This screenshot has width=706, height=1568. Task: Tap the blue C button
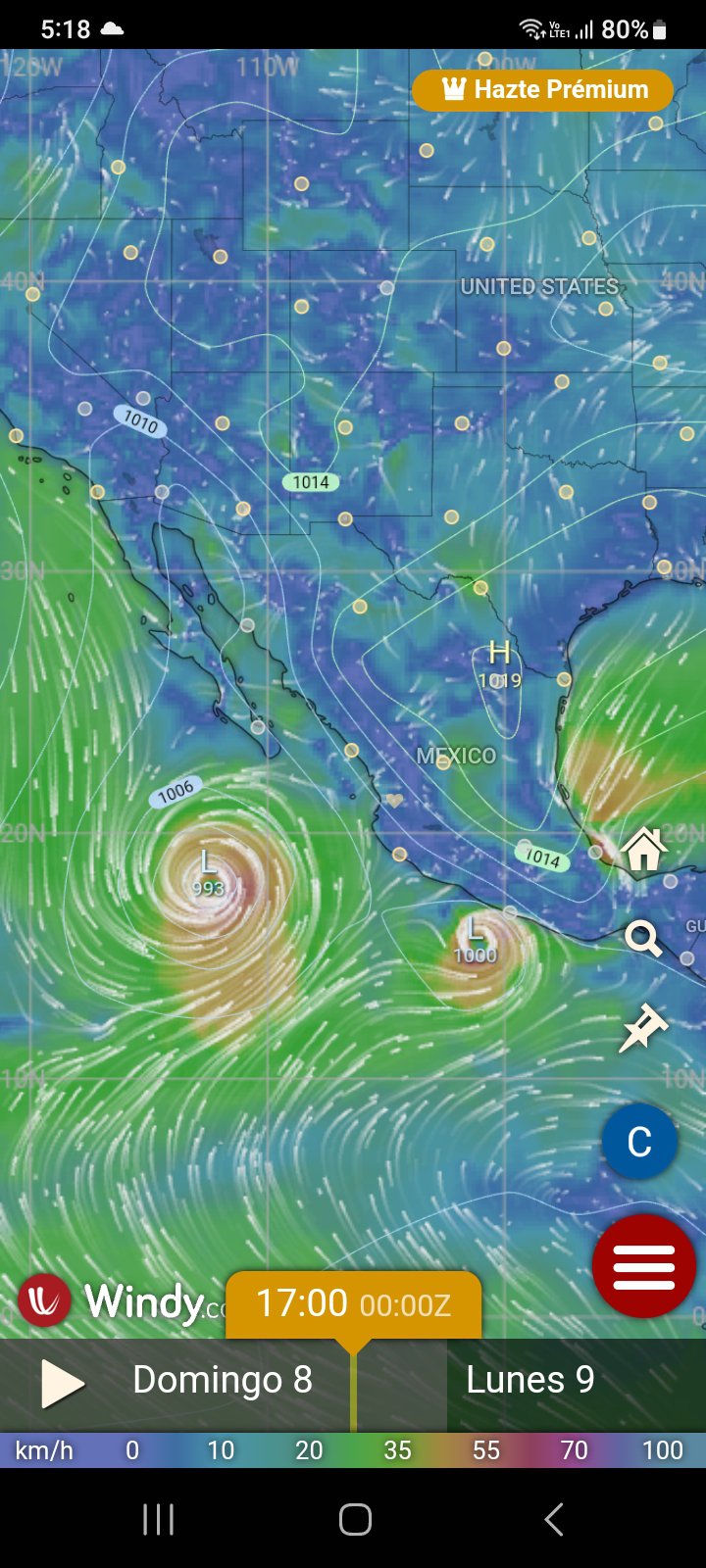pyautogui.click(x=639, y=1142)
